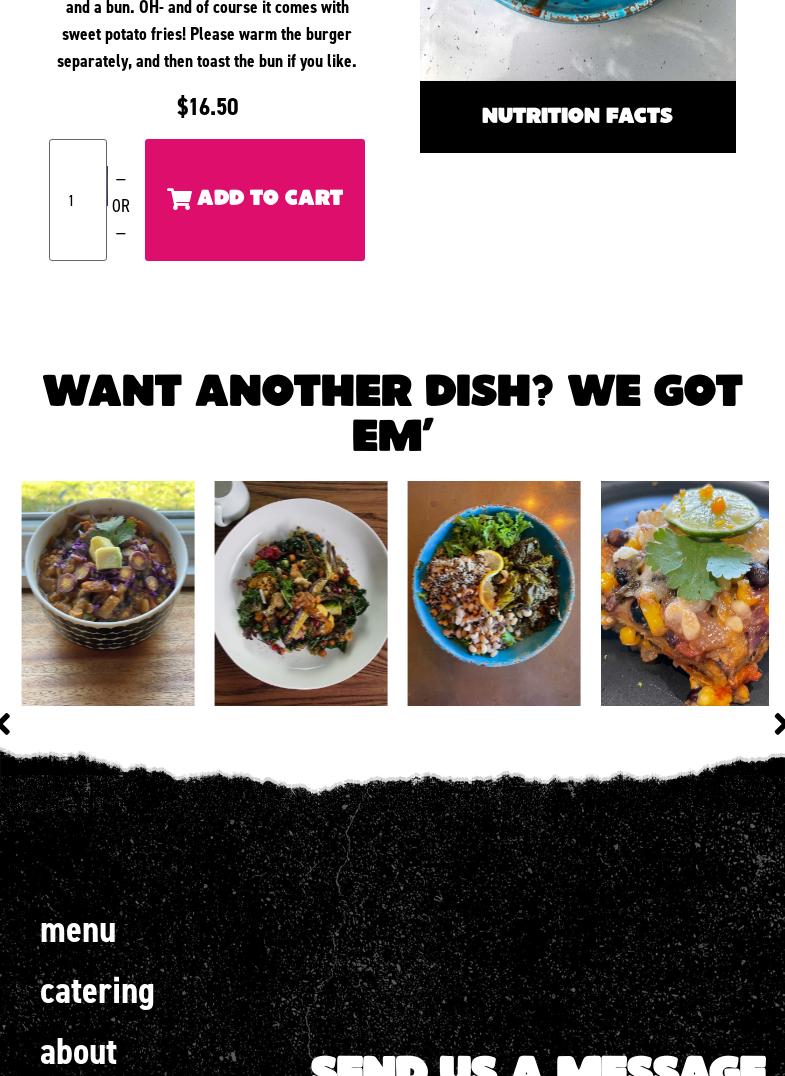Screen dimensions: 785x1076
Task: Click the shopping cart icon on Add to Cart
Action: 180,199
